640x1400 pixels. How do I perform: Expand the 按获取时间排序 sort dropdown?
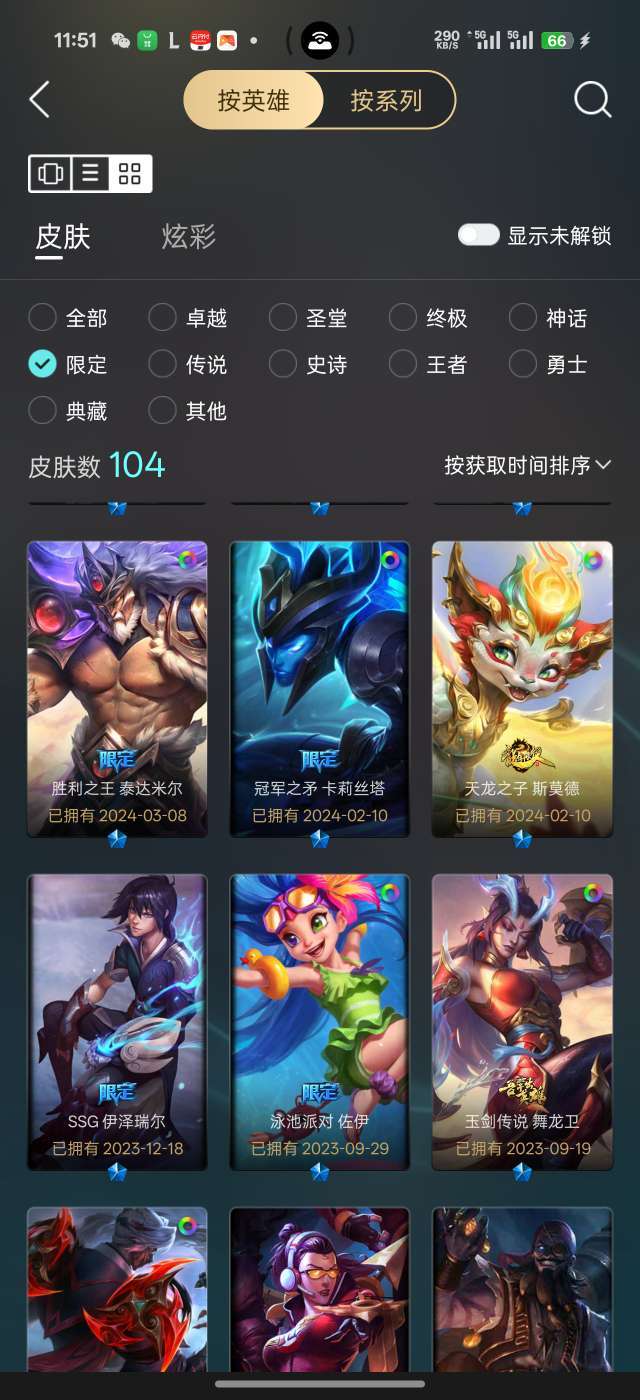coord(527,465)
